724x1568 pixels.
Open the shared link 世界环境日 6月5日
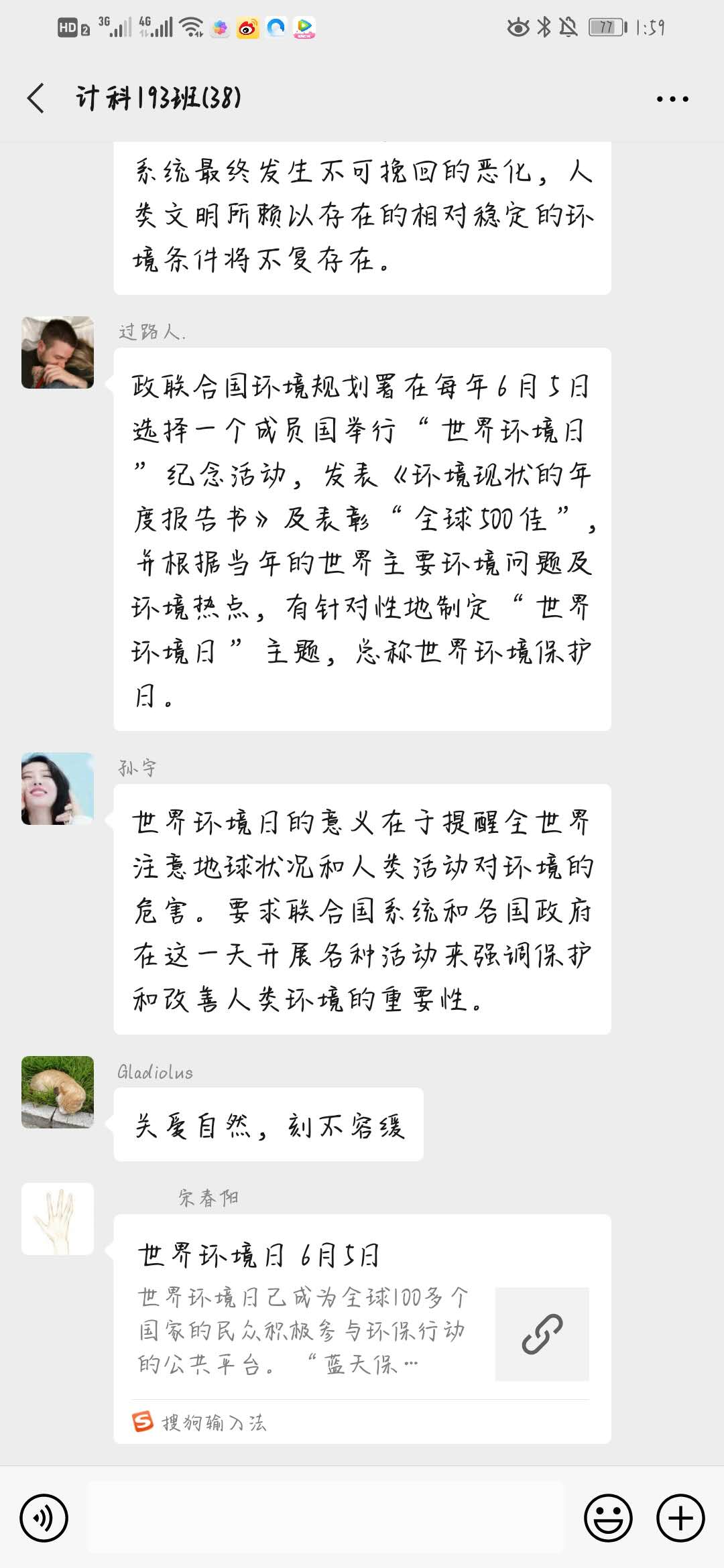click(362, 1313)
